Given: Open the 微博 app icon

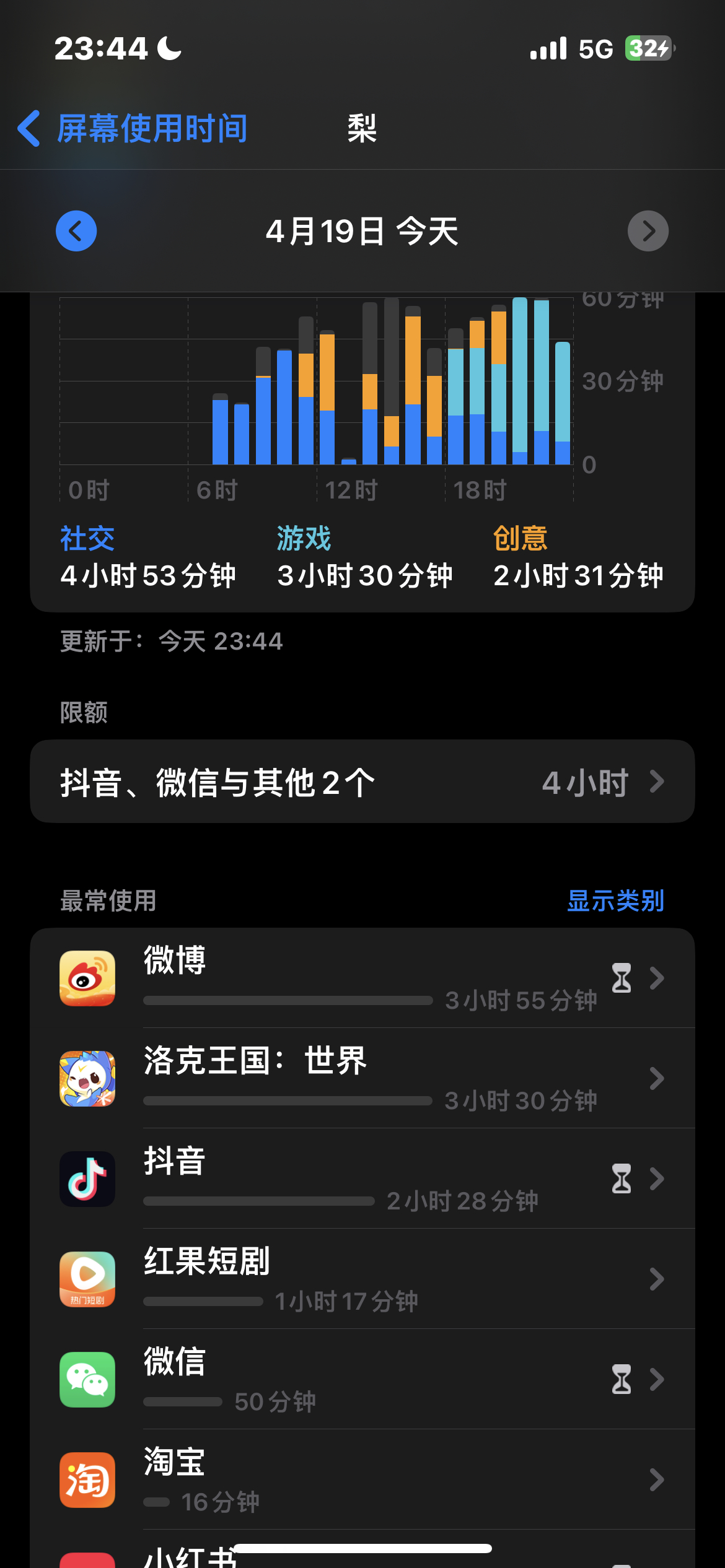Looking at the screenshot, I should click(87, 979).
